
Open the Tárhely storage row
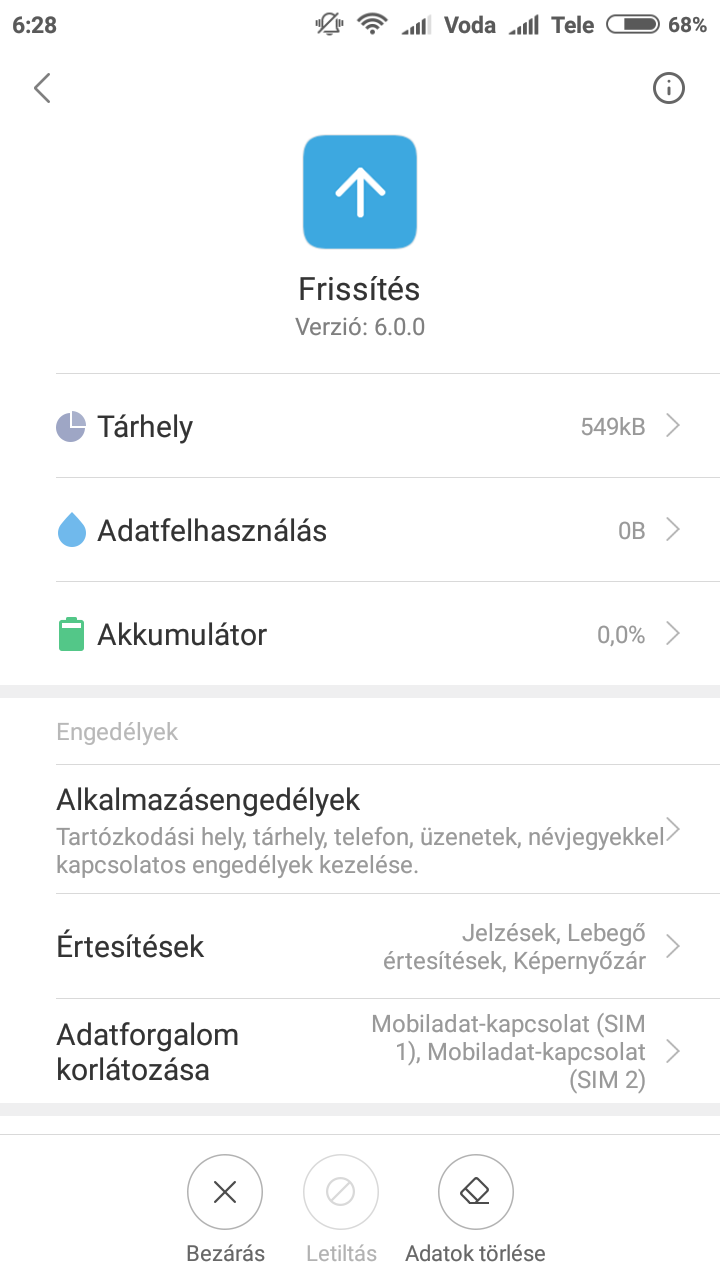coord(360,426)
